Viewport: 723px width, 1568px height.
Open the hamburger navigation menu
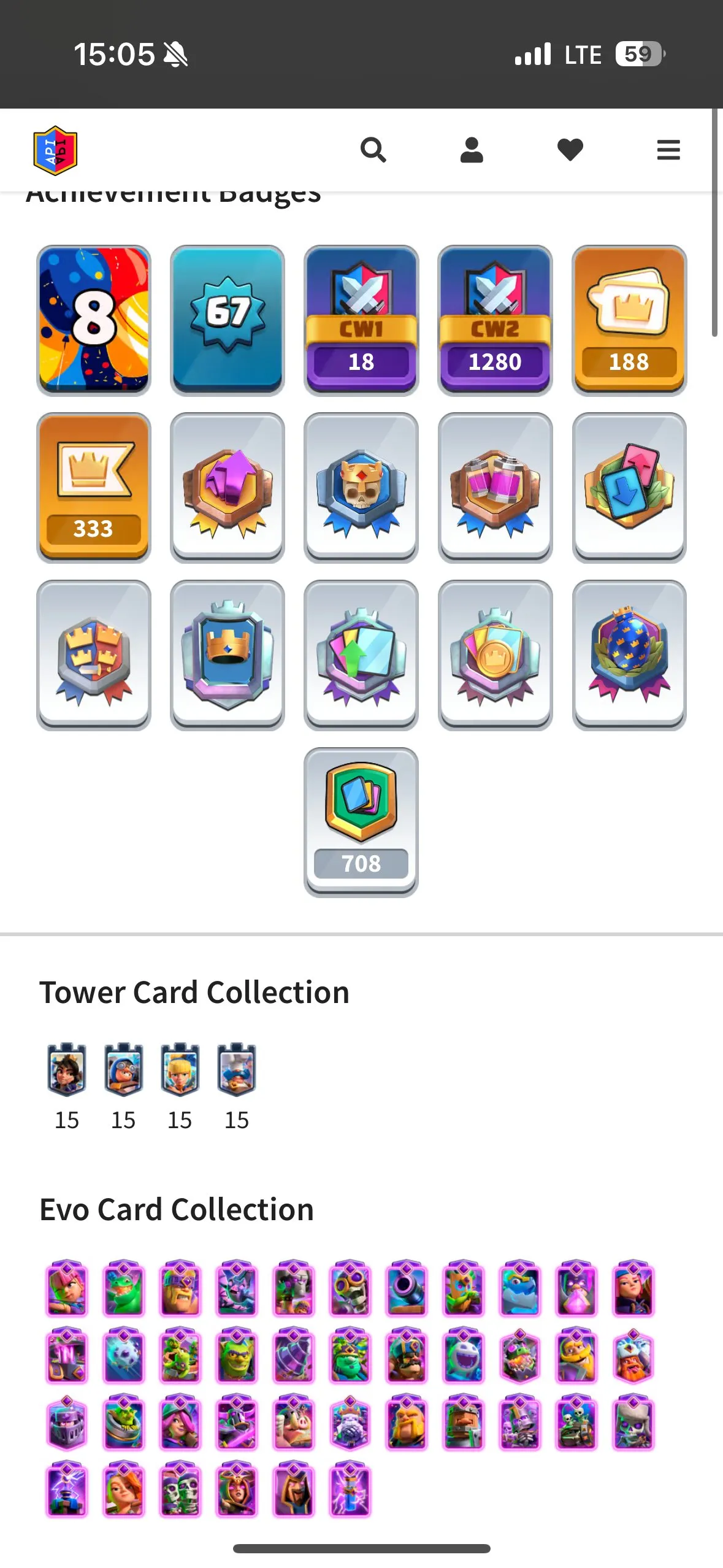click(668, 150)
